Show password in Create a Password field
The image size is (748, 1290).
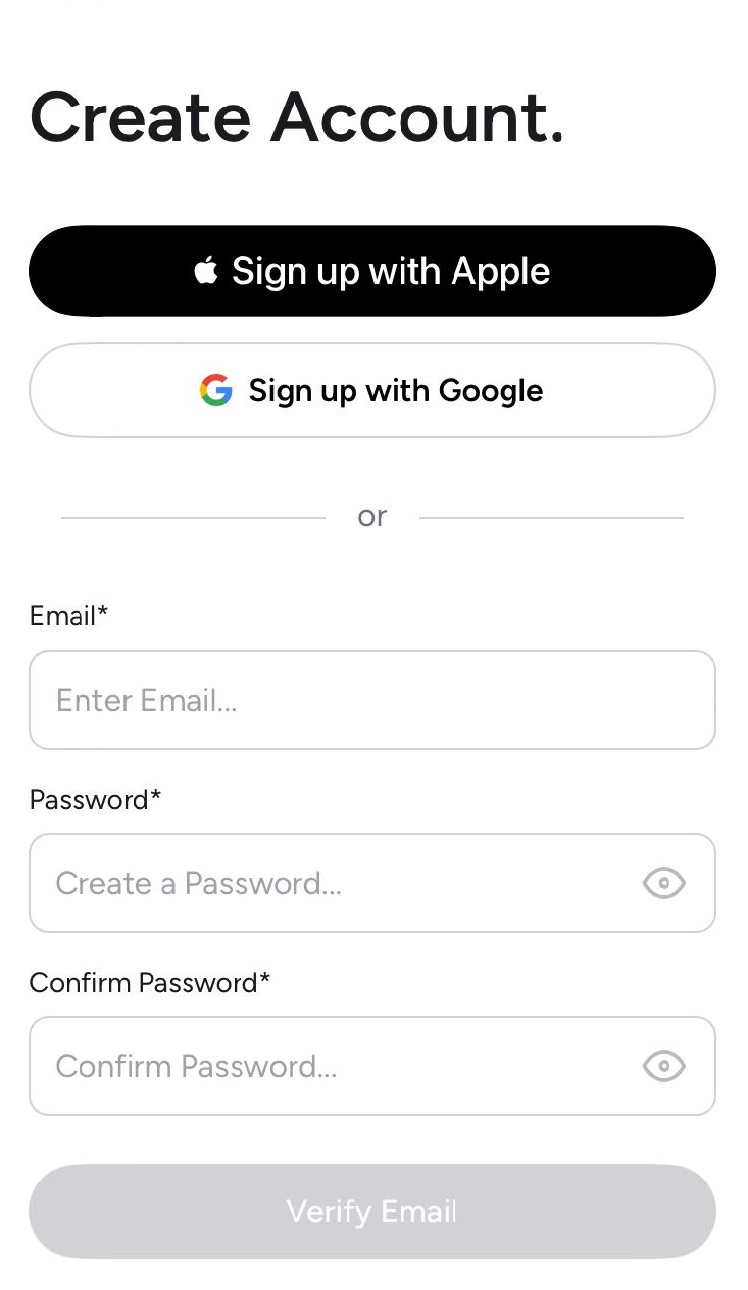(x=664, y=883)
